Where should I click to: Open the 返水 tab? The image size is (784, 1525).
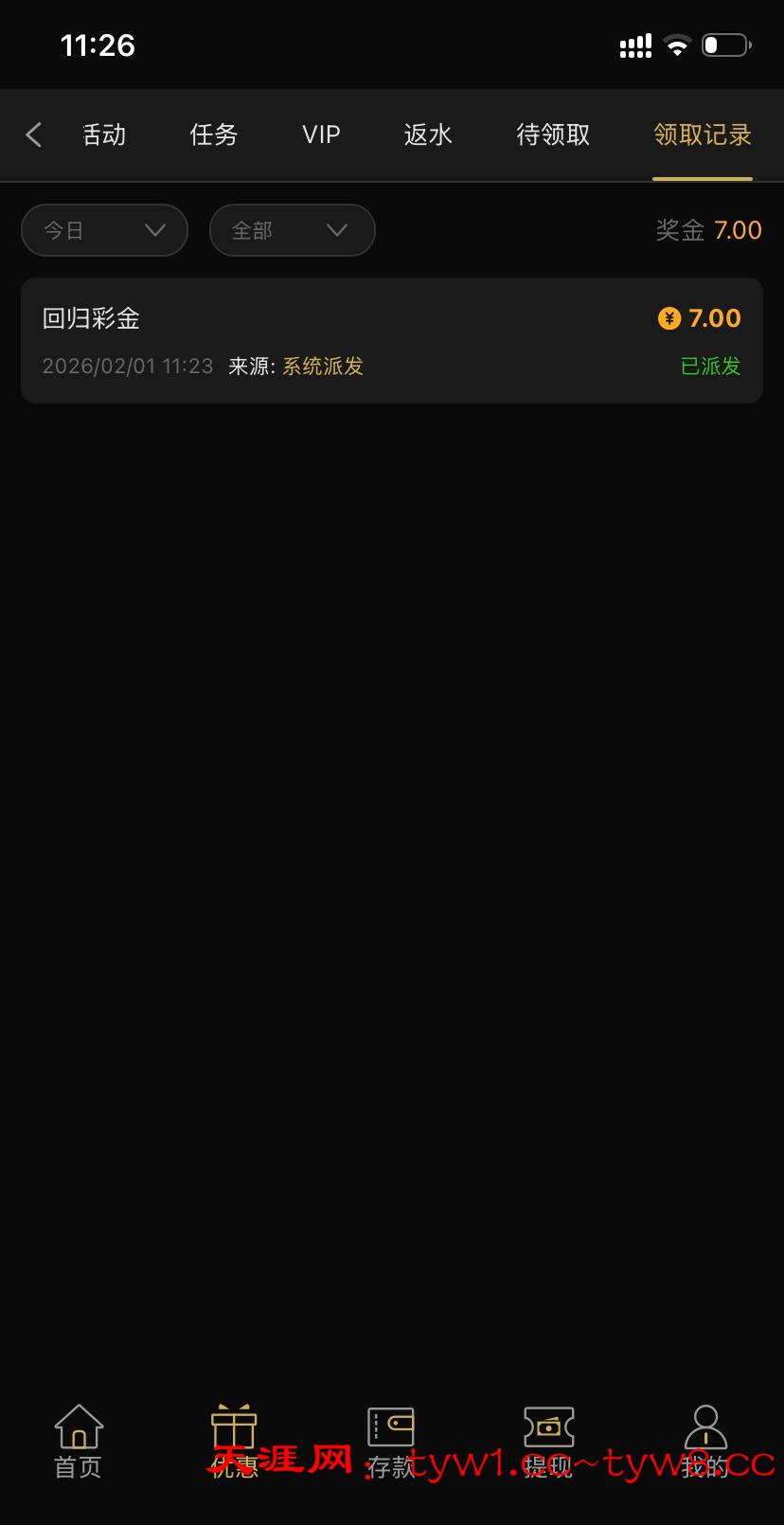428,135
